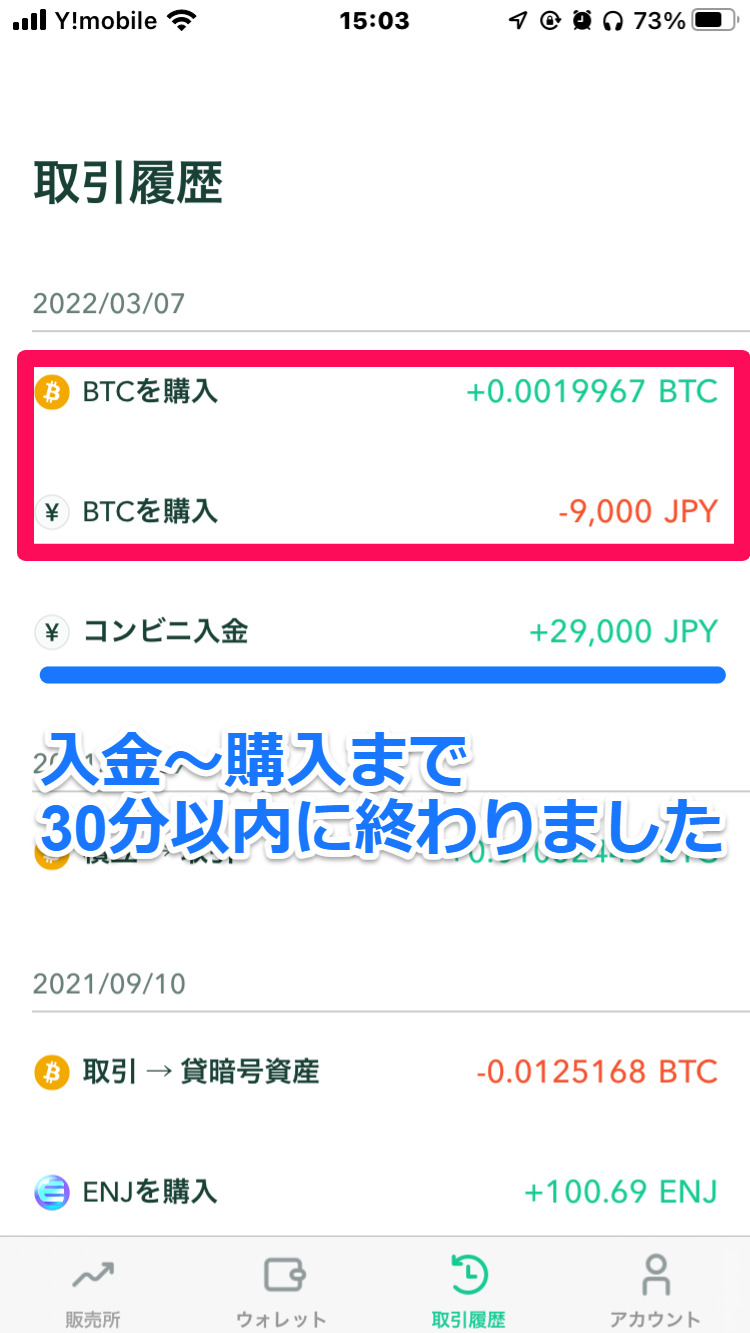Tap the ウォレット wallet icon
Viewport: 750px width, 1333px height.
coord(280,1274)
